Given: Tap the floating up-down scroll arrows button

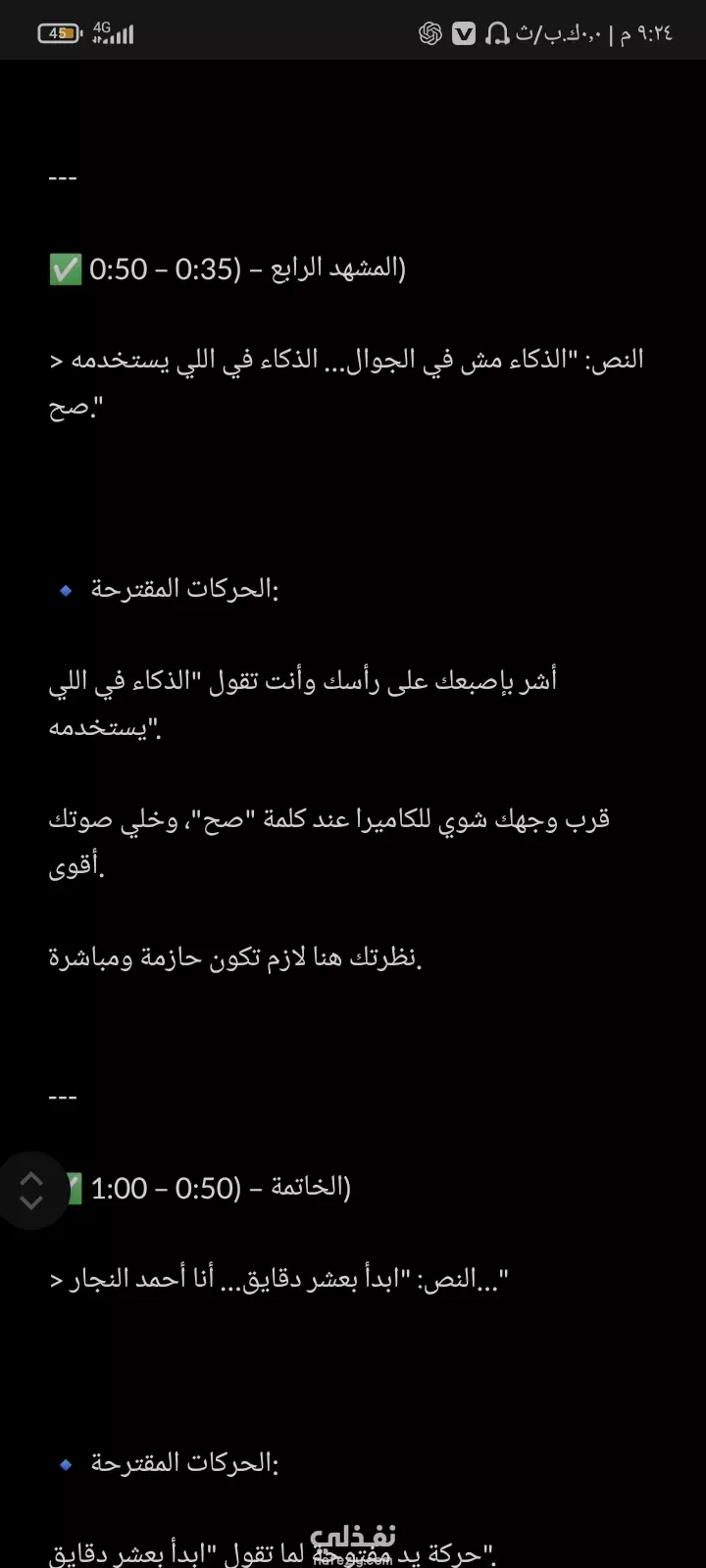Looking at the screenshot, I should tap(31, 1190).
